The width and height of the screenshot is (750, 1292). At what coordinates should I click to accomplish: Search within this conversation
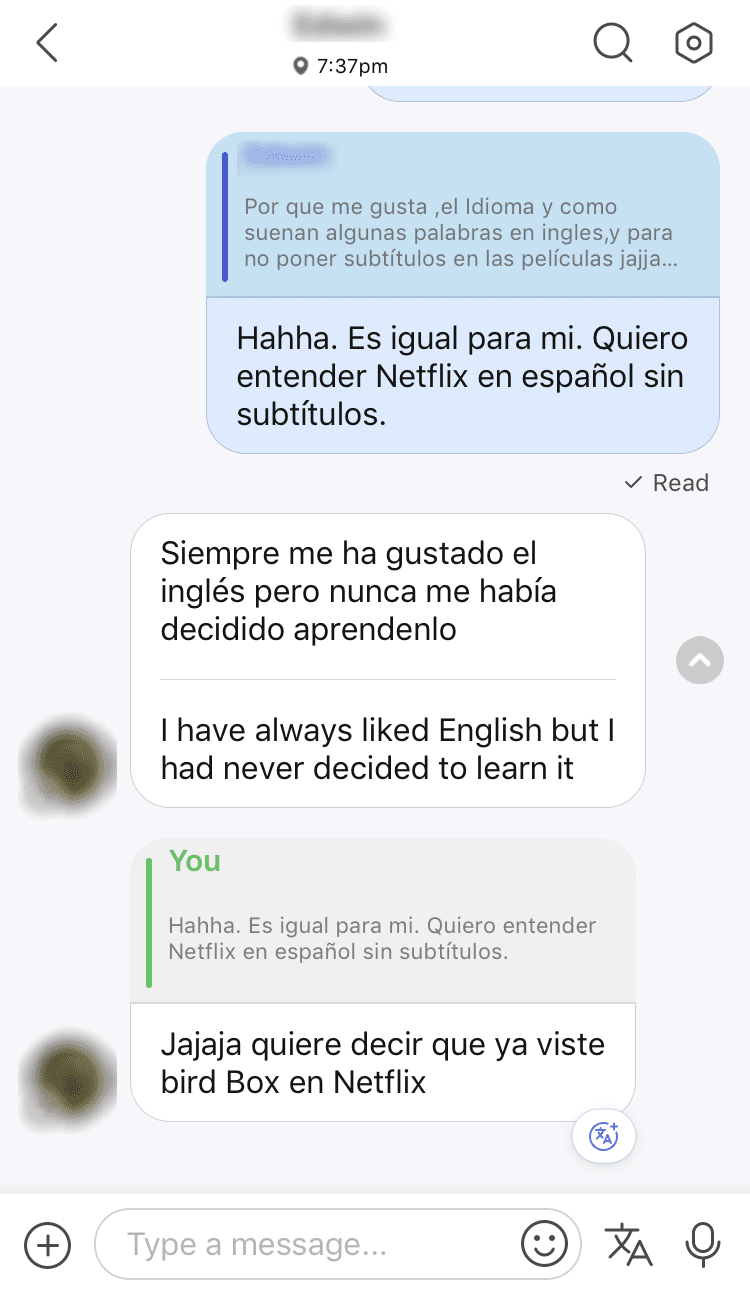coord(612,43)
